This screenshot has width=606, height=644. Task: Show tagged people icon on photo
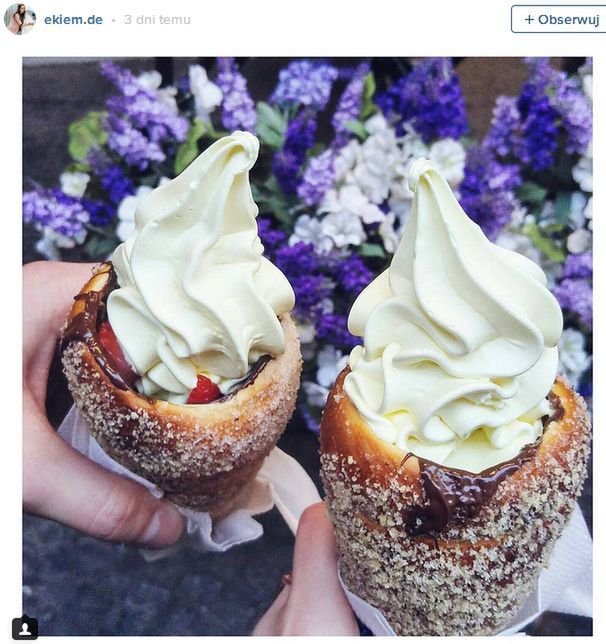(x=26, y=627)
